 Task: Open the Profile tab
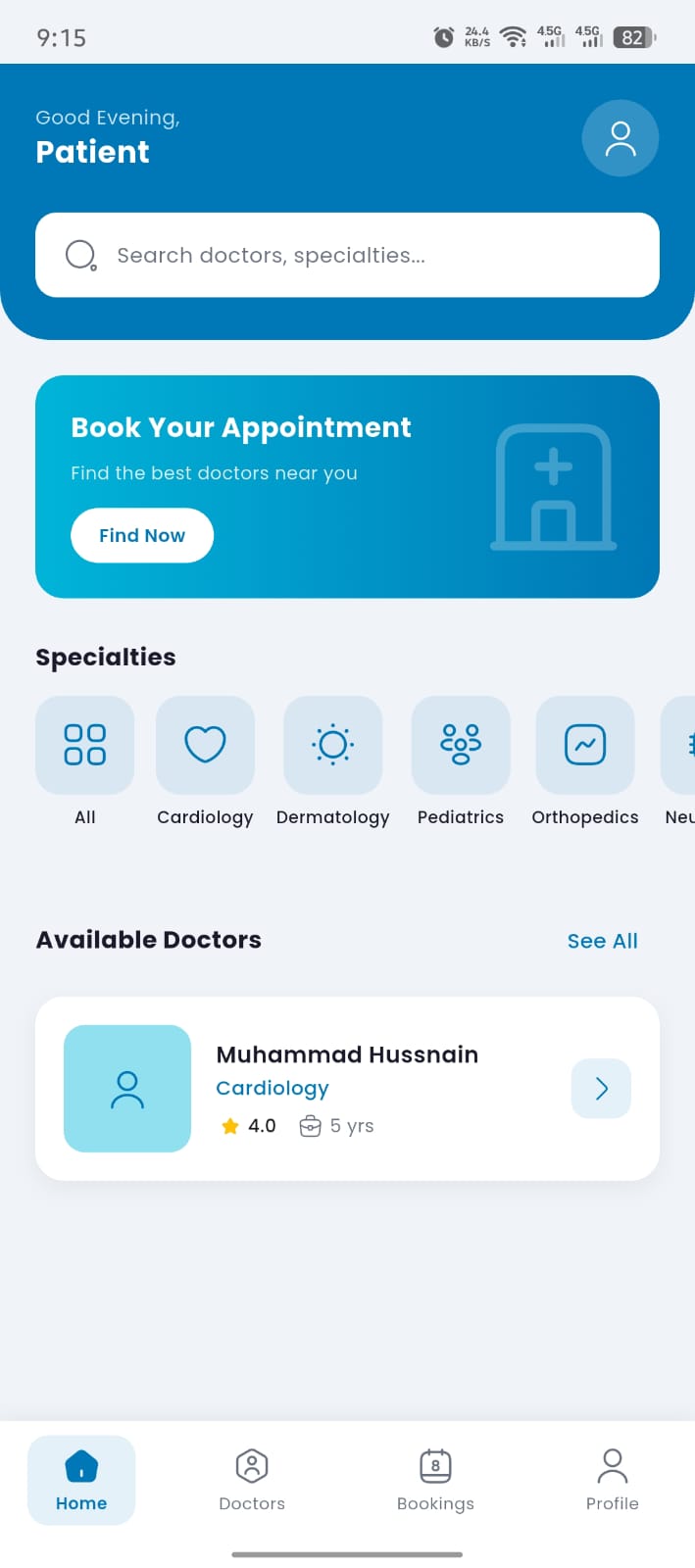click(x=612, y=1480)
